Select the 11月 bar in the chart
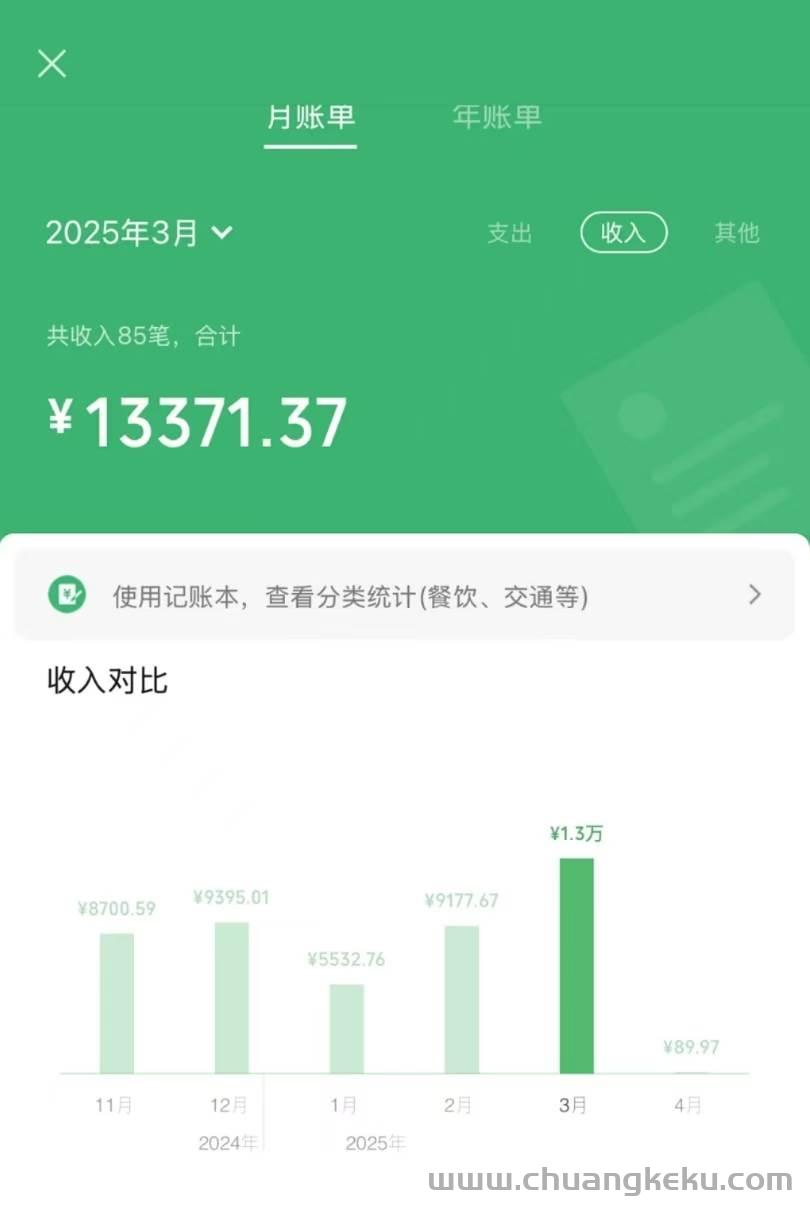The height and width of the screenshot is (1210, 810). click(116, 1002)
